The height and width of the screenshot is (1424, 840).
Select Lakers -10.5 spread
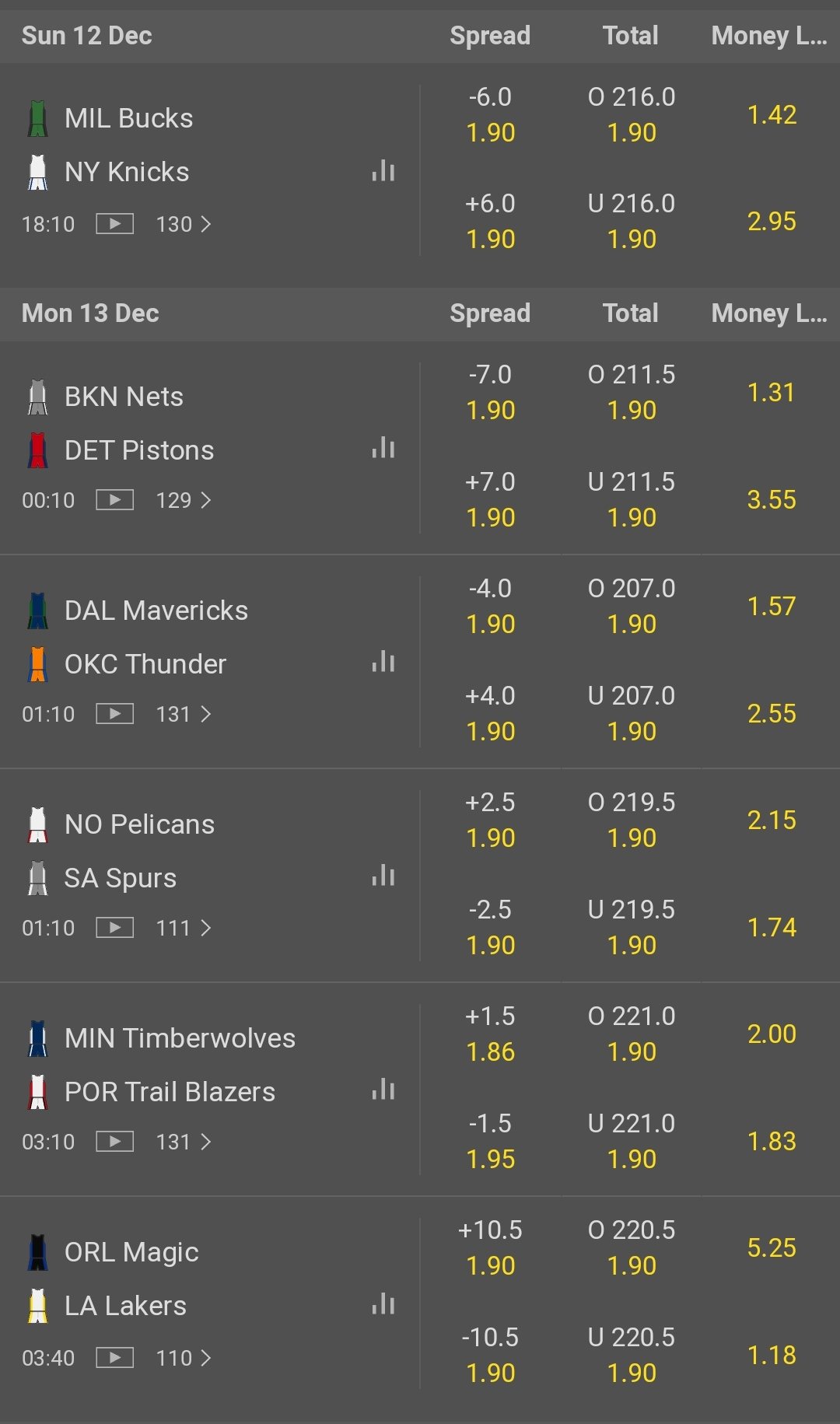point(490,1355)
